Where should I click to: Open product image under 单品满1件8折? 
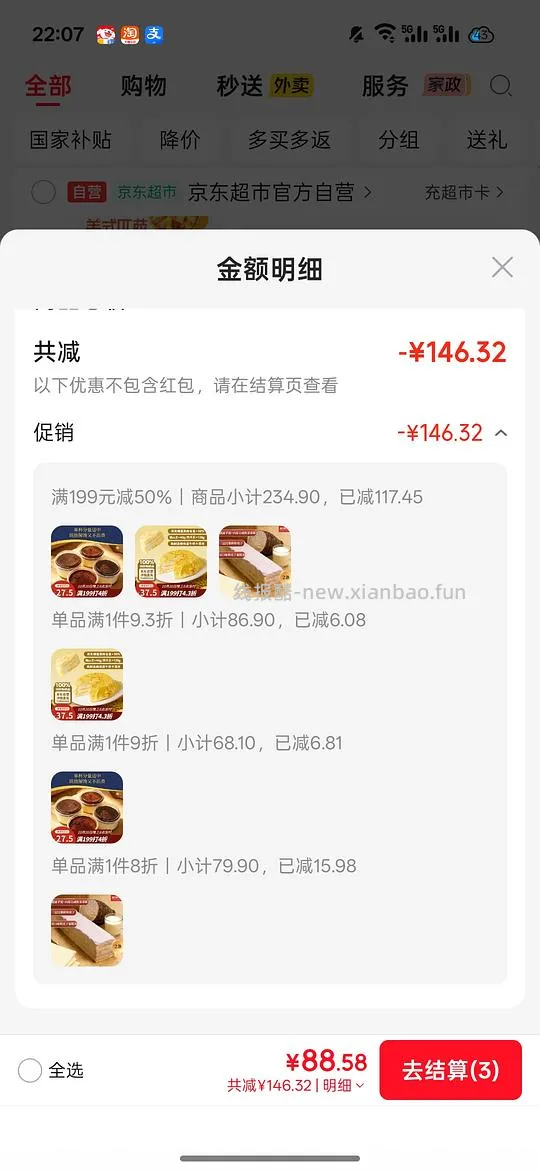[x=87, y=931]
